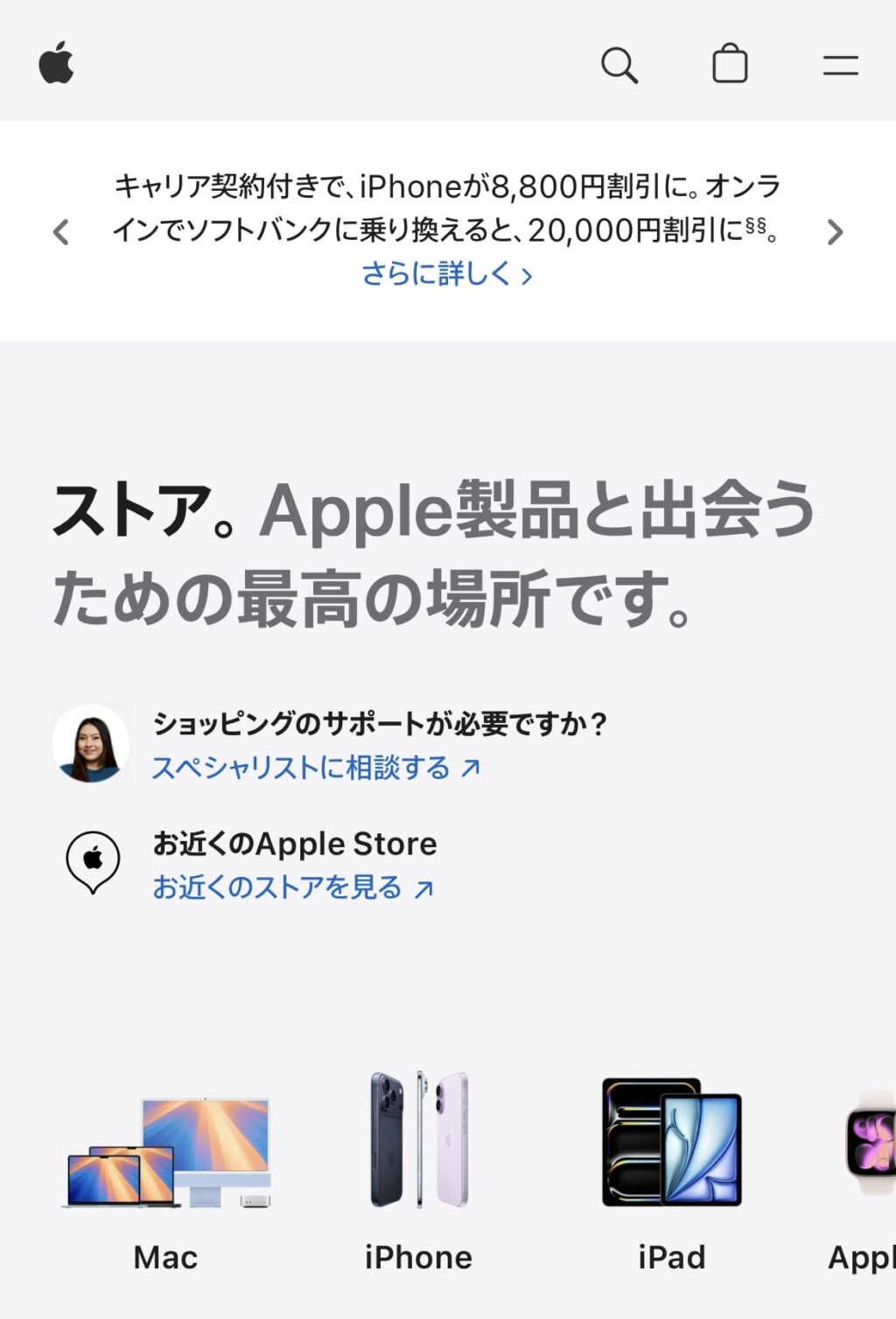
Task: Click the iPad label below its image
Action: click(x=670, y=1257)
